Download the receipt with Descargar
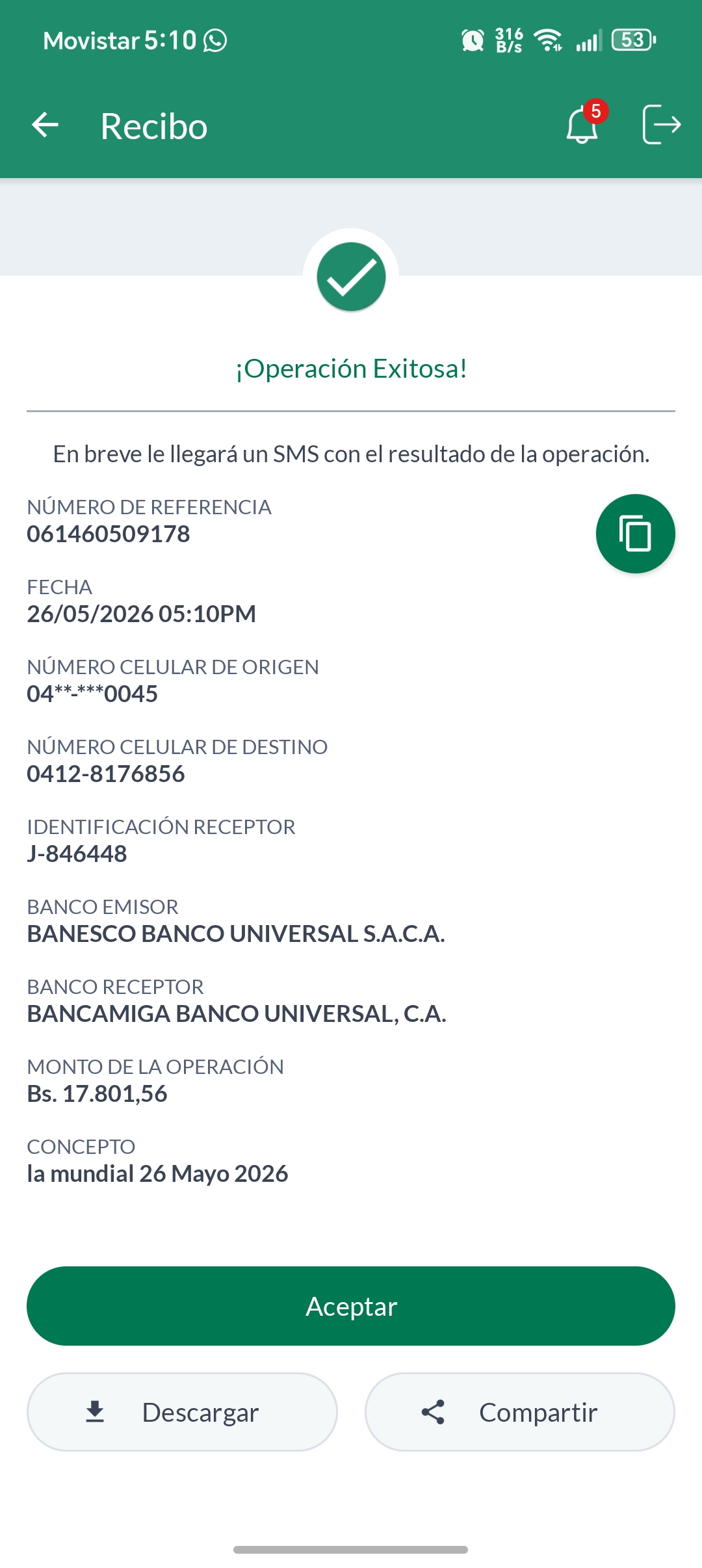This screenshot has width=702, height=1568. pyautogui.click(x=182, y=1412)
